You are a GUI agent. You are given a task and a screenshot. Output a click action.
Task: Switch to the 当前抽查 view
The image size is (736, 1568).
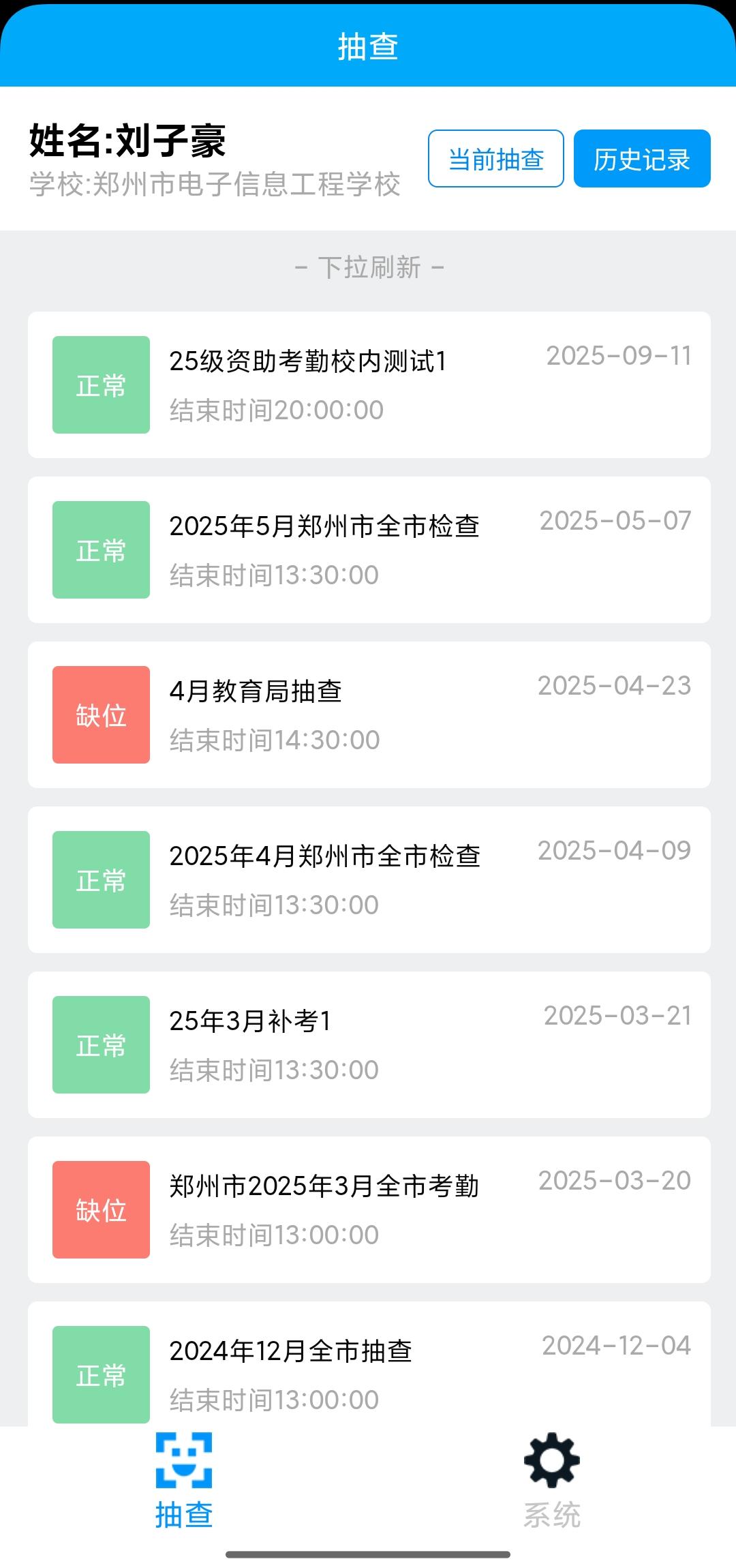pos(495,159)
